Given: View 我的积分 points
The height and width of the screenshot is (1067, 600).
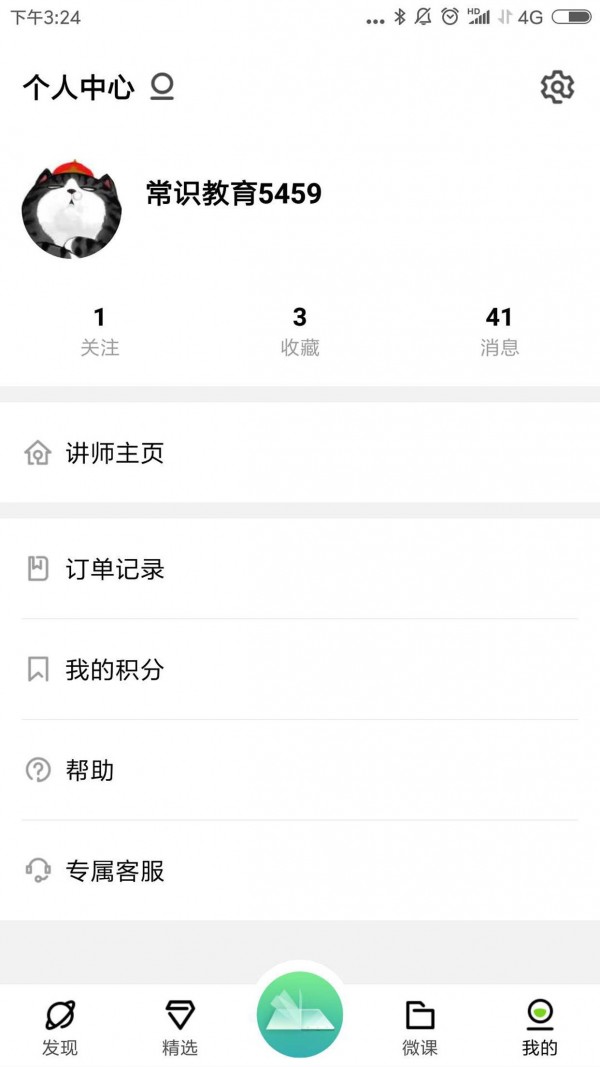Looking at the screenshot, I should [x=300, y=670].
